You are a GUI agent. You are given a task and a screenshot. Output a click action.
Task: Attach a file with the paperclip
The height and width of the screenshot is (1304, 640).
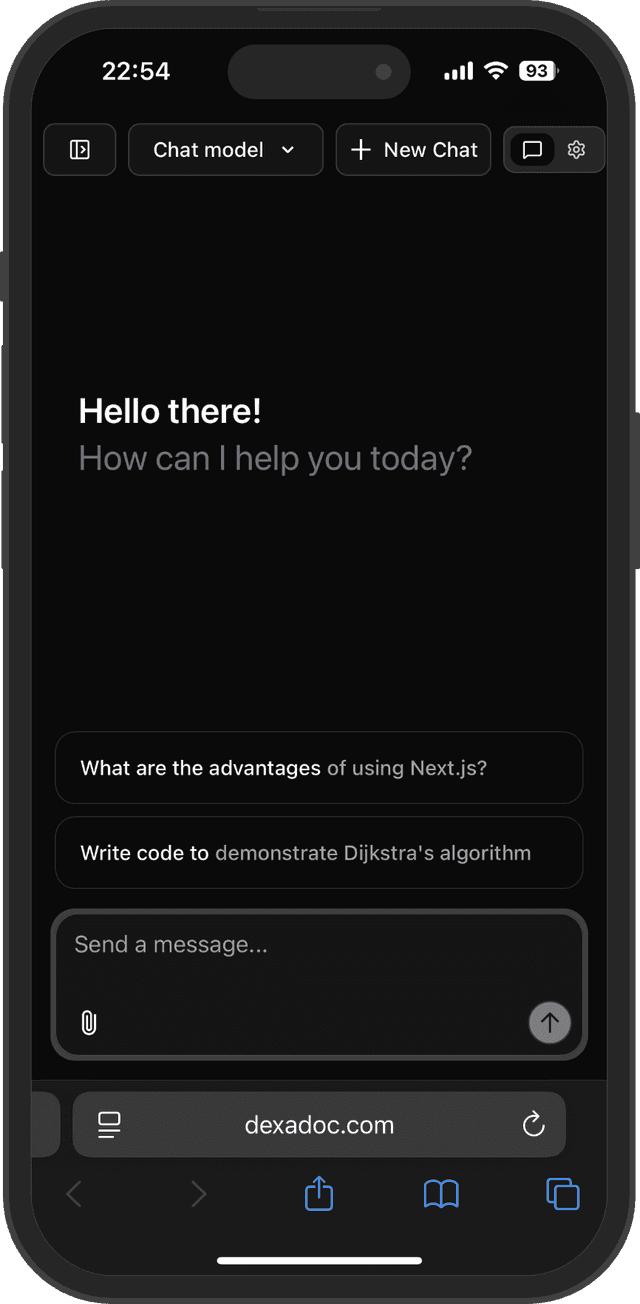point(89,1023)
